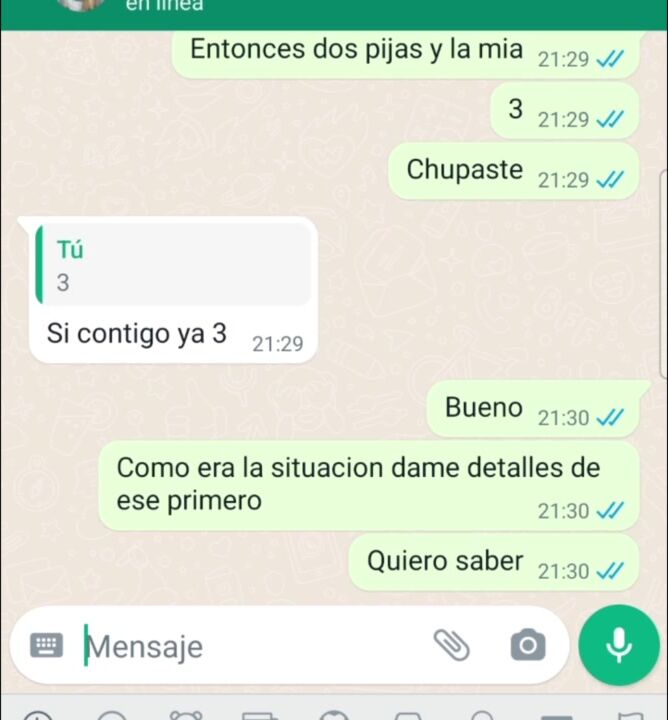Jump to the quoted message from Tú
Screen dimensions: 668x720
(172, 265)
